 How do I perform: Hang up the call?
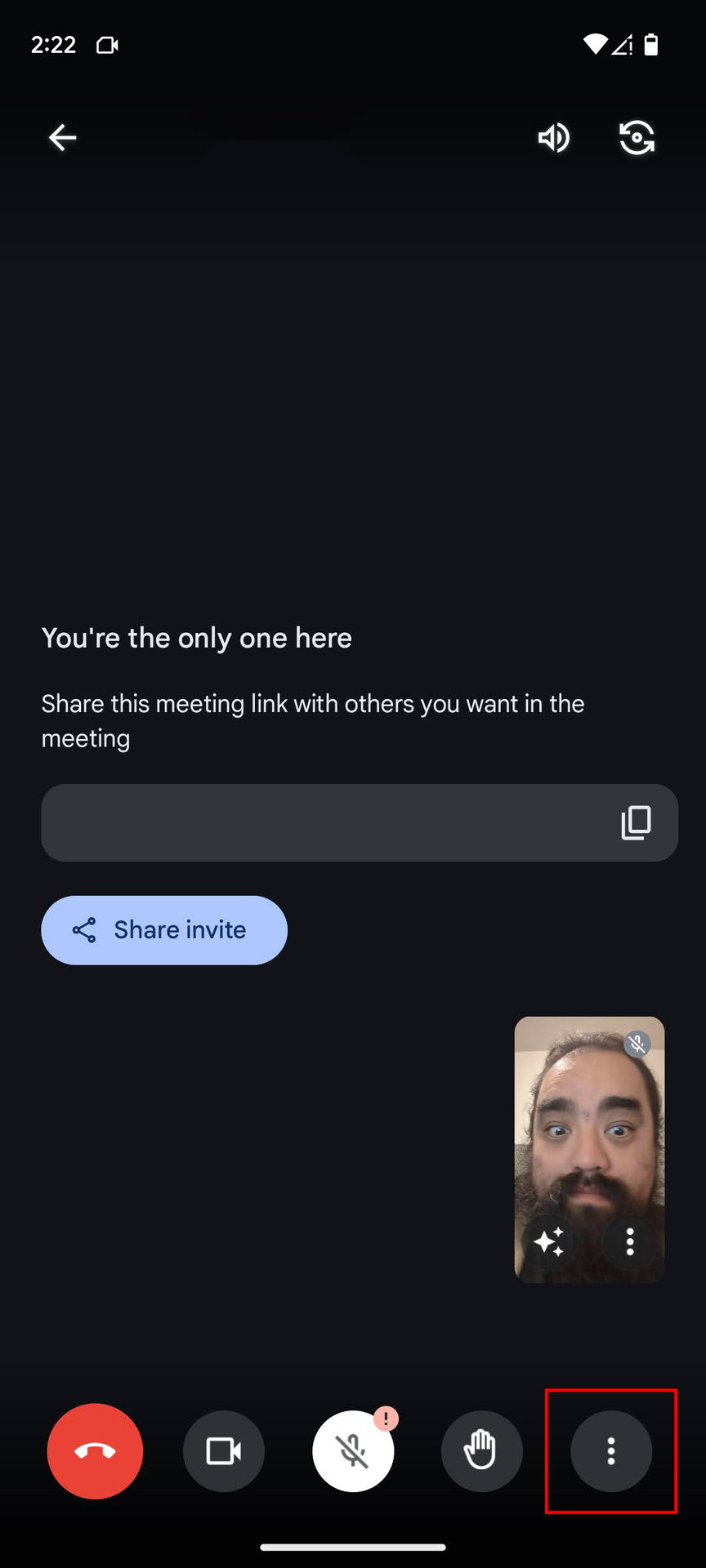click(x=95, y=1451)
